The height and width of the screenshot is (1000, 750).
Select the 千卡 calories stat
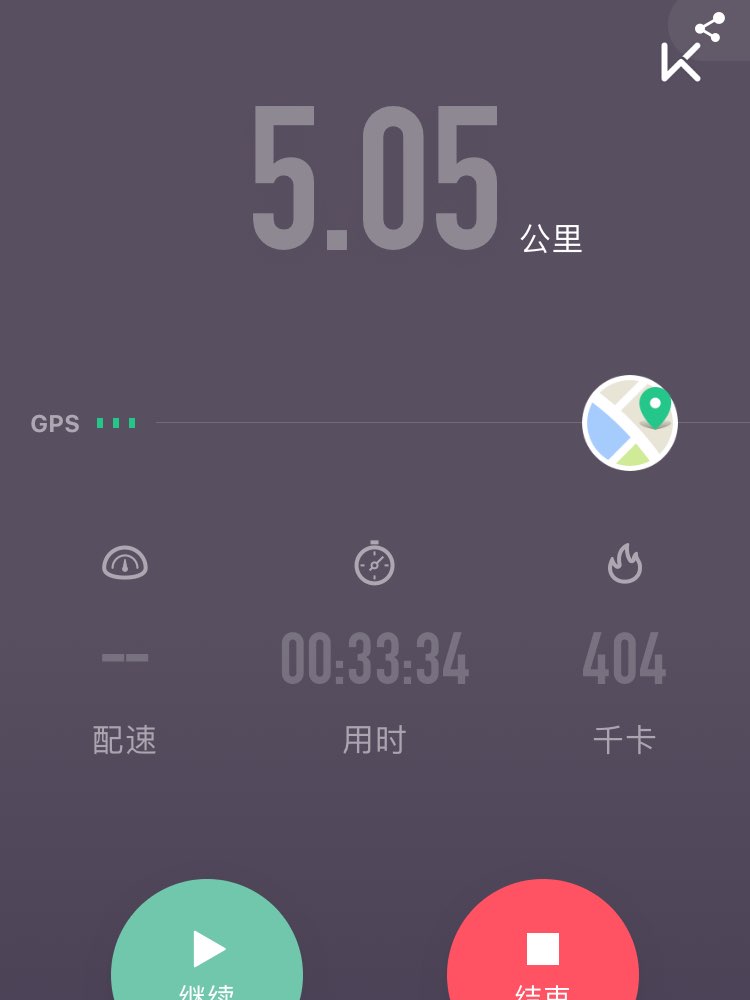click(x=624, y=740)
